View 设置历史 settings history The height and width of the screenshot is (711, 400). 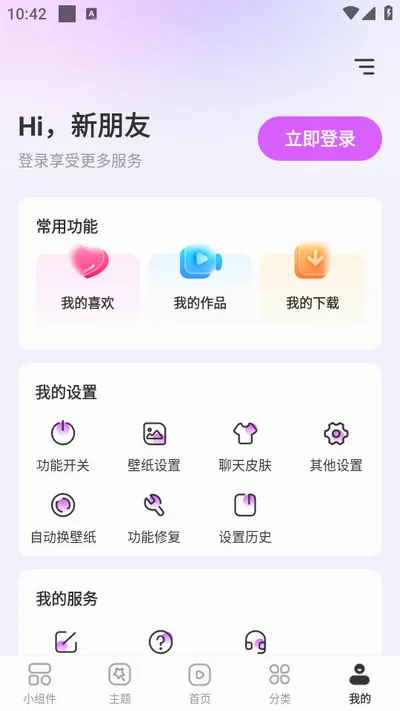pyautogui.click(x=245, y=519)
